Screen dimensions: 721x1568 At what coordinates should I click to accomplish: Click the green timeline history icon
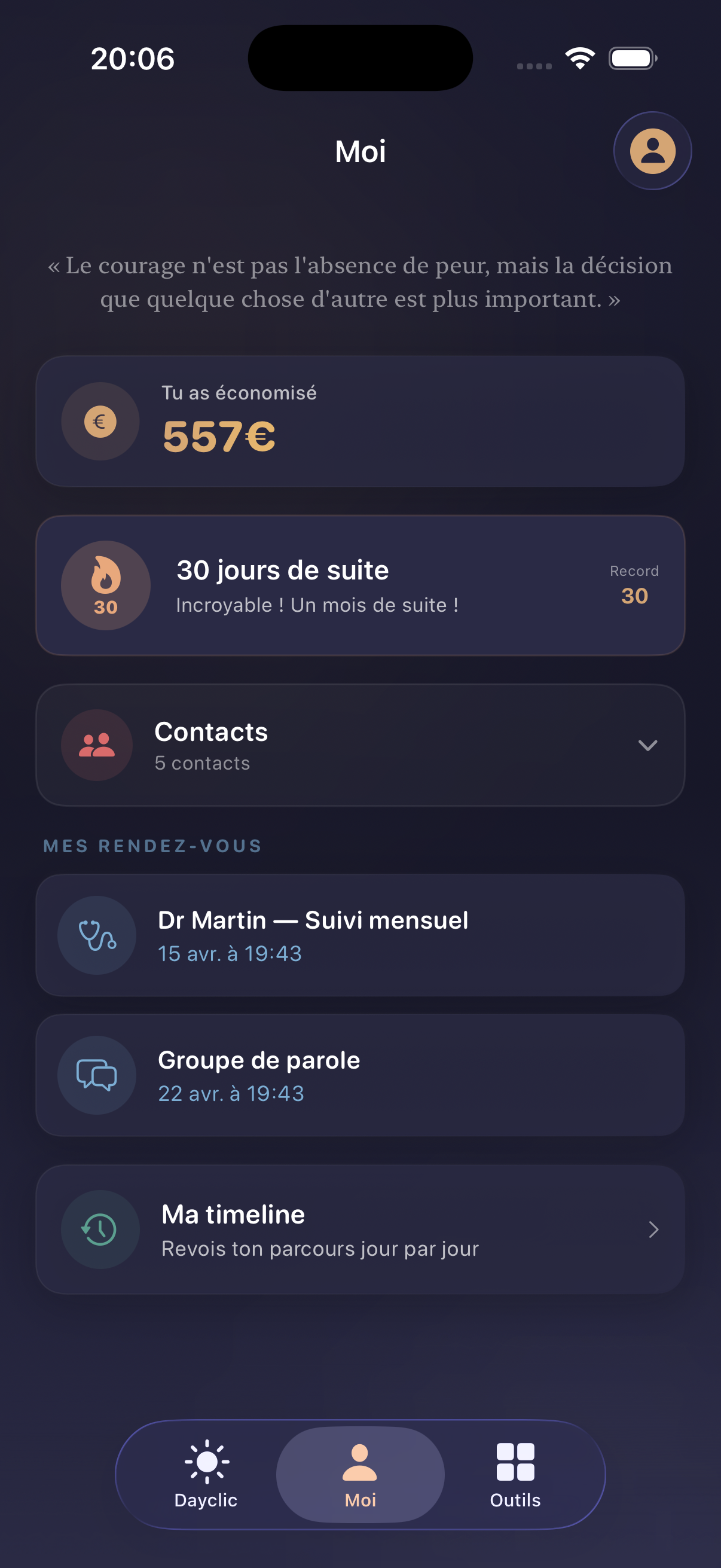coord(100,1230)
